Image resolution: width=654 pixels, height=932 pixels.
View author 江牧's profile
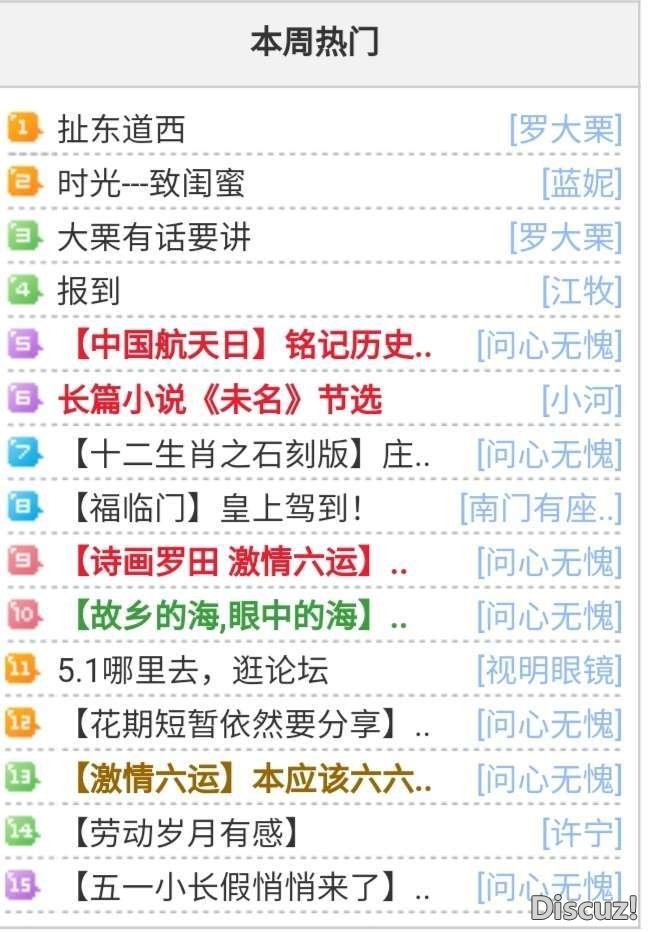[x=582, y=291]
